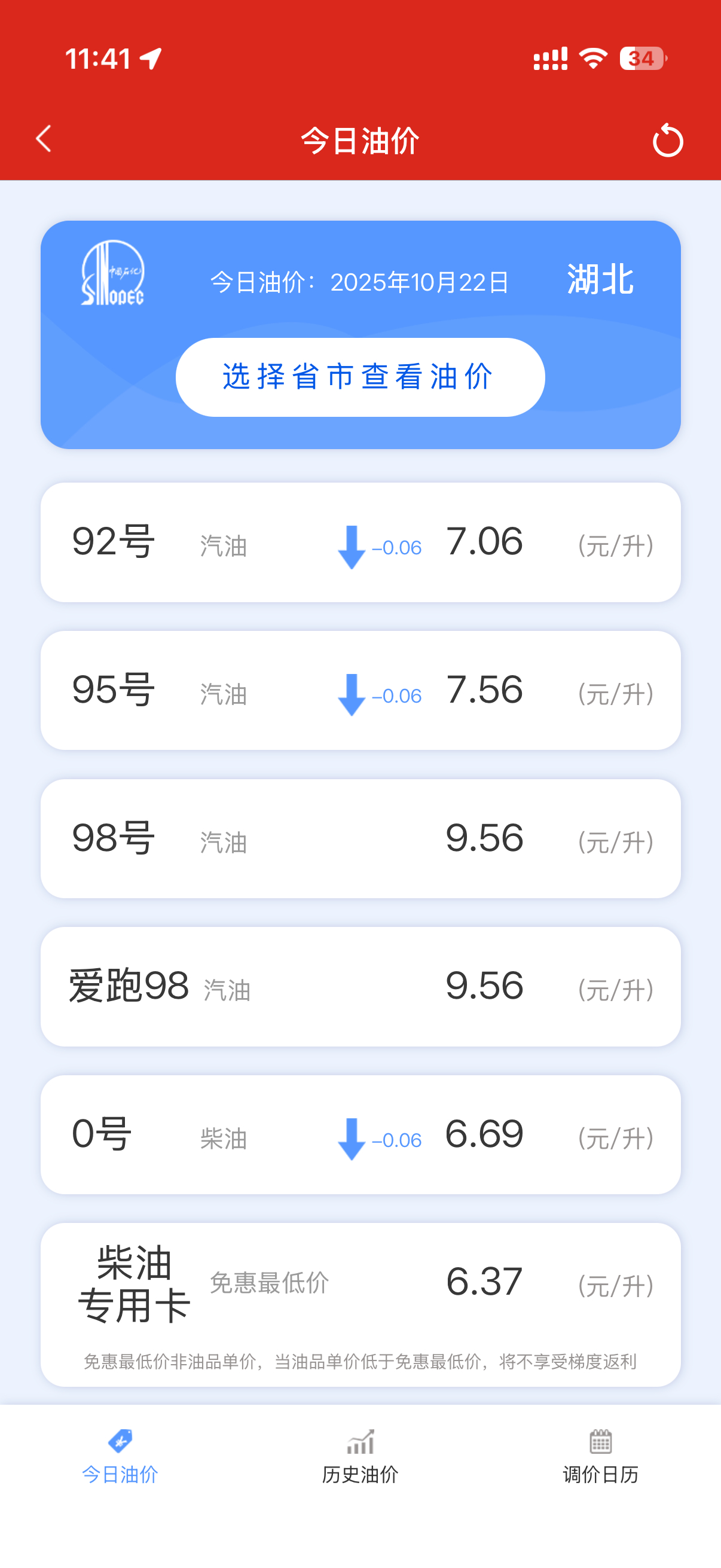Open the 调价日历 tab

600,1457
